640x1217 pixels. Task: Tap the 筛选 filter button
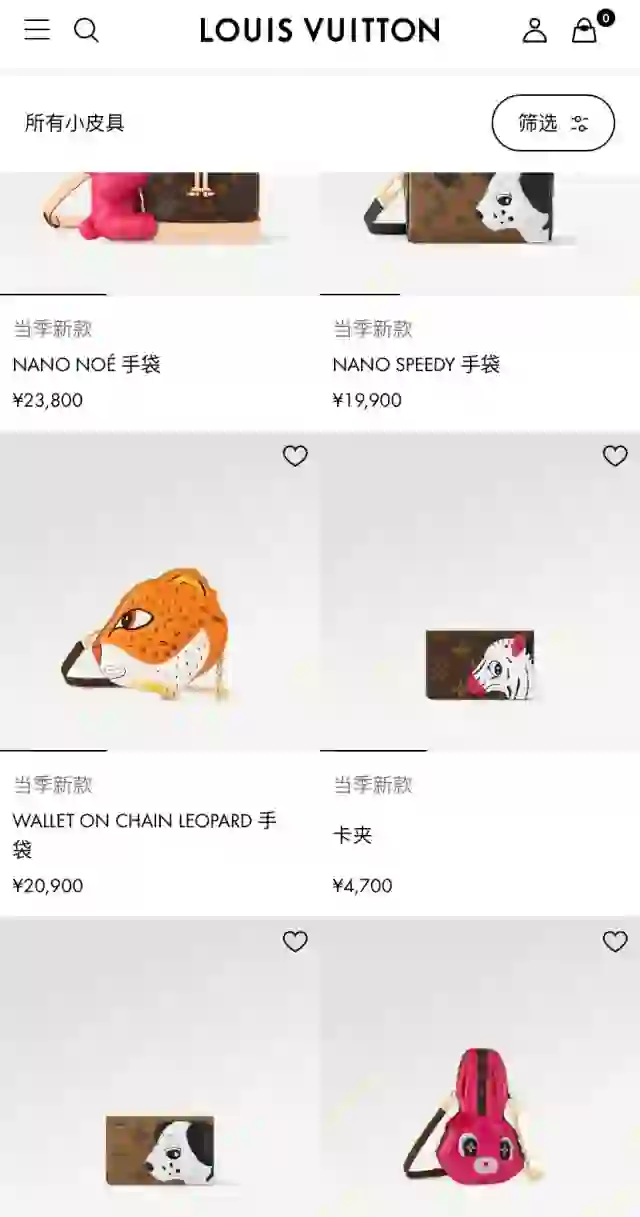pos(552,123)
